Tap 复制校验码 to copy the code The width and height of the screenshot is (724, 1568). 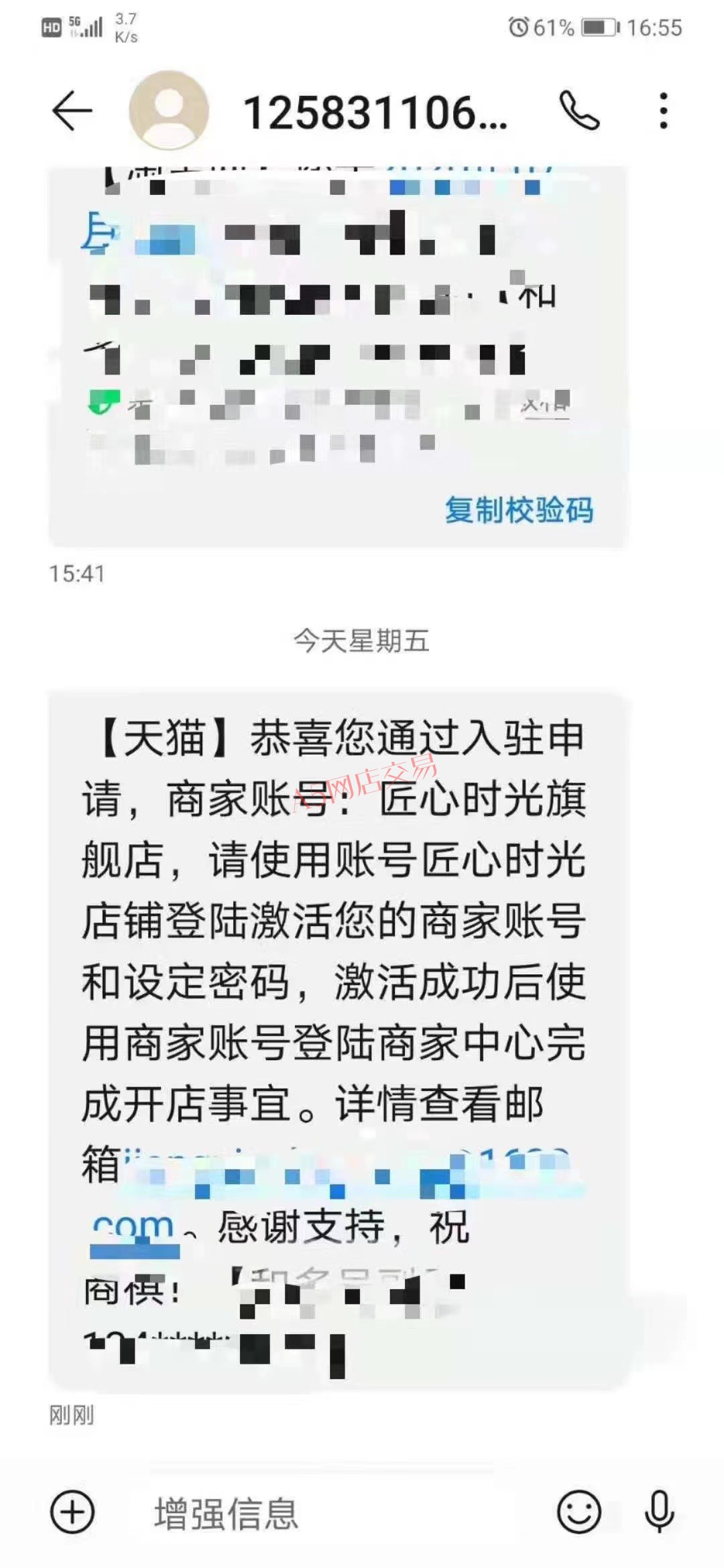click(x=519, y=510)
